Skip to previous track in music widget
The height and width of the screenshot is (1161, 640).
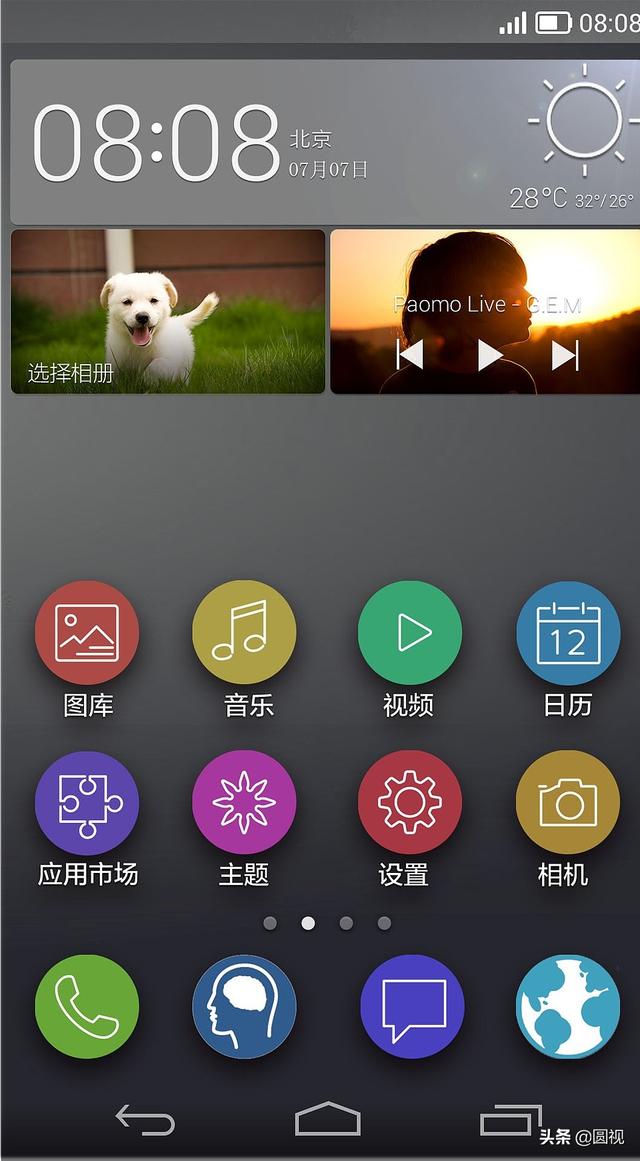[x=410, y=355]
